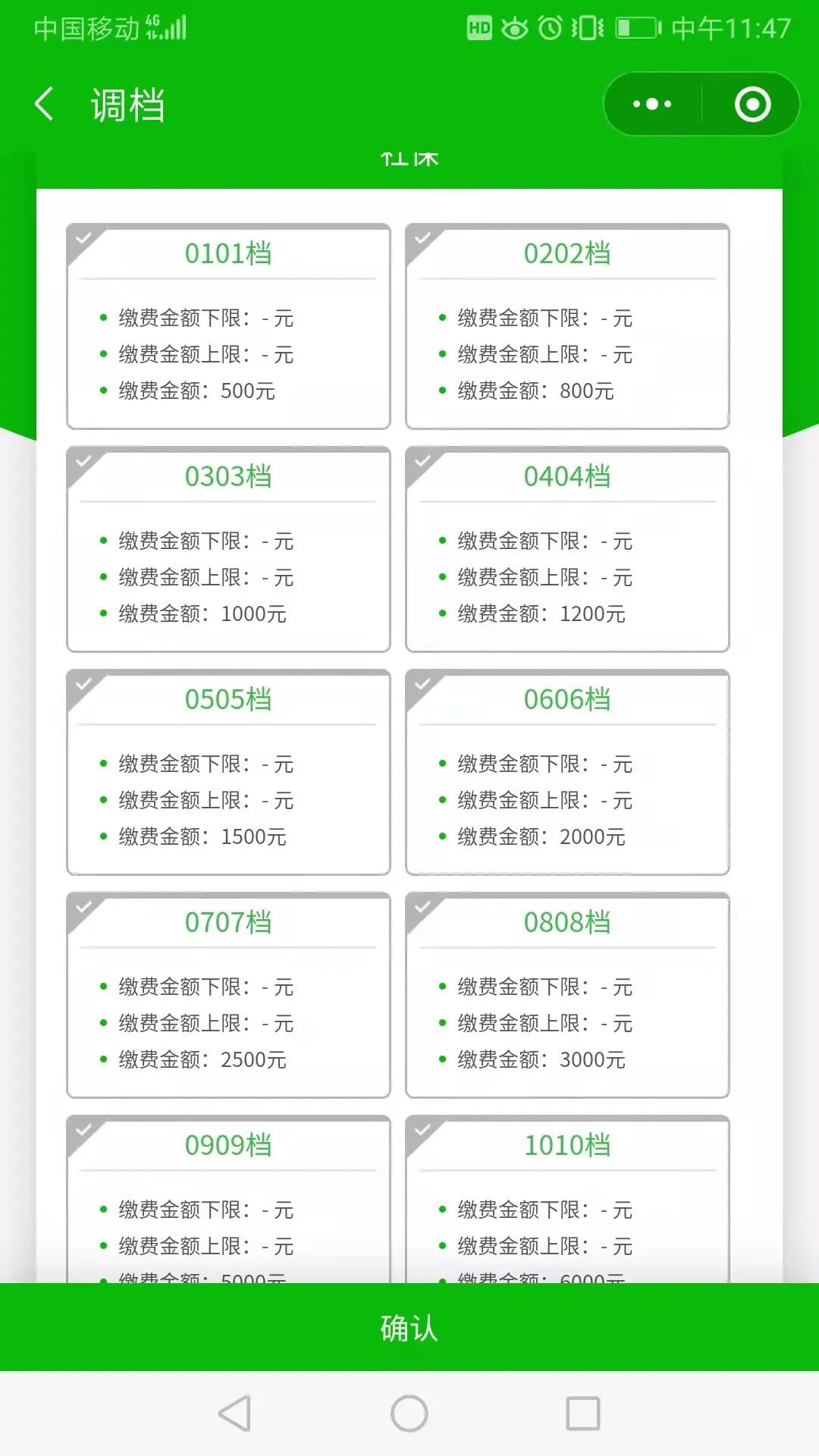Go back from the 调档 page
Image resolution: width=819 pixels, height=1456 pixels.
click(x=45, y=104)
